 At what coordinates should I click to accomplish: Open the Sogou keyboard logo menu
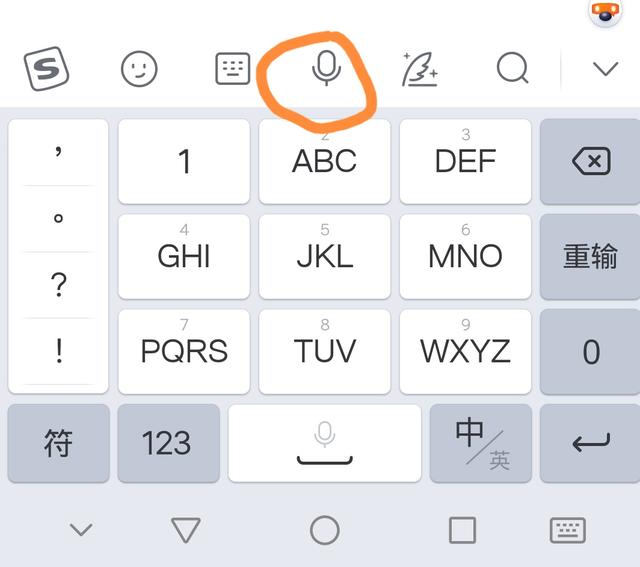coord(45,69)
